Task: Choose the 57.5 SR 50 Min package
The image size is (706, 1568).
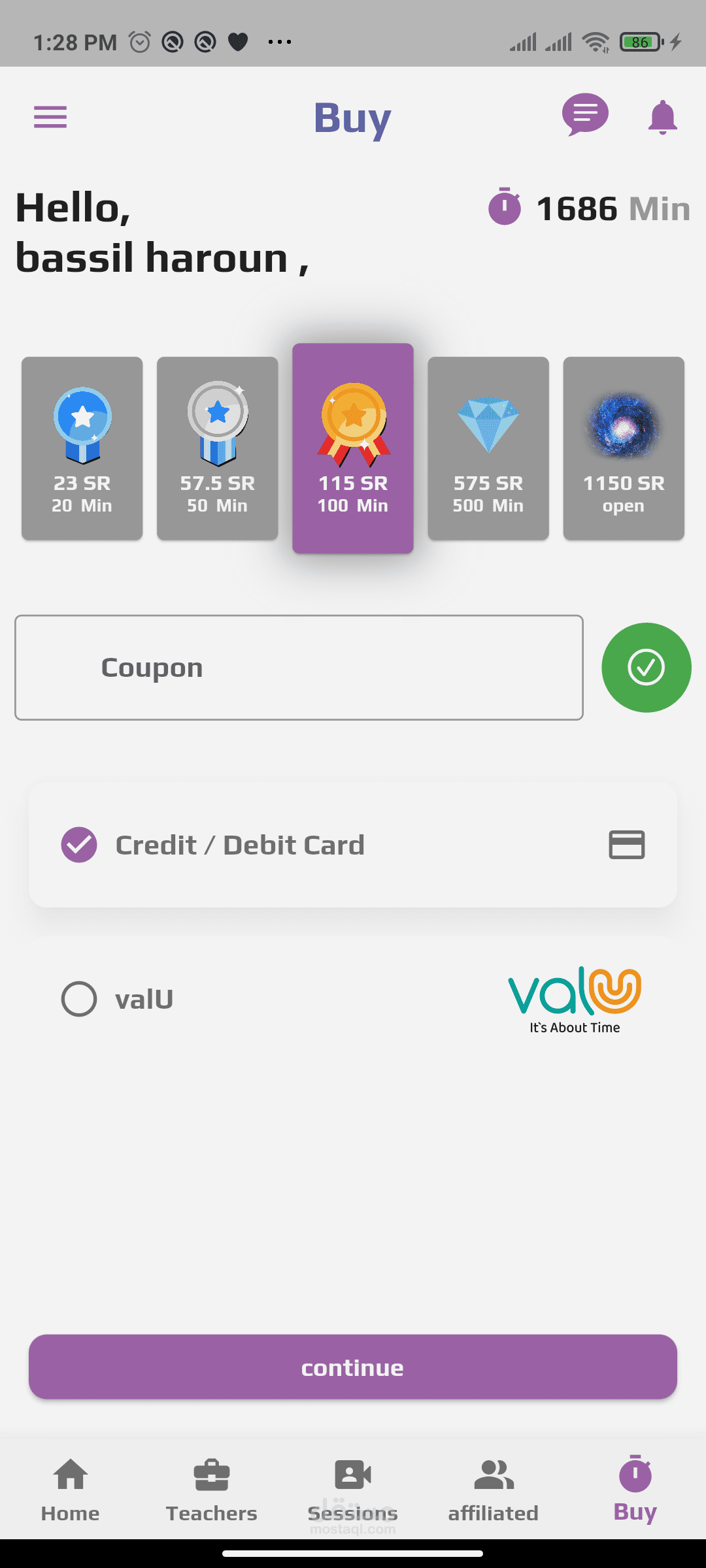Action: 217,448
